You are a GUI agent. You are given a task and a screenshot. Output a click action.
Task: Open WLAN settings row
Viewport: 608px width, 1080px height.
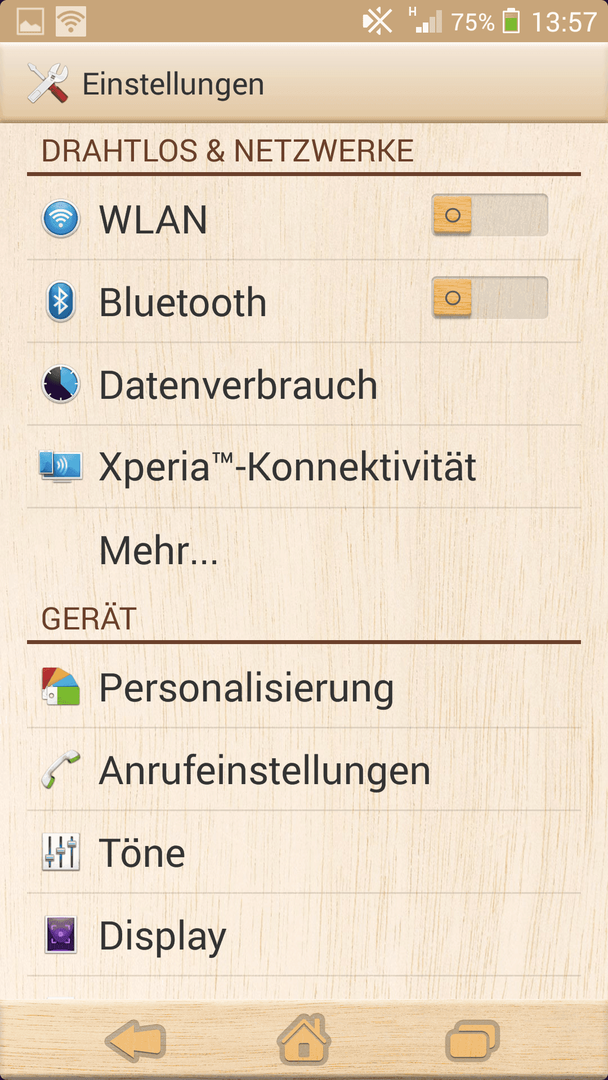pyautogui.click(x=304, y=219)
